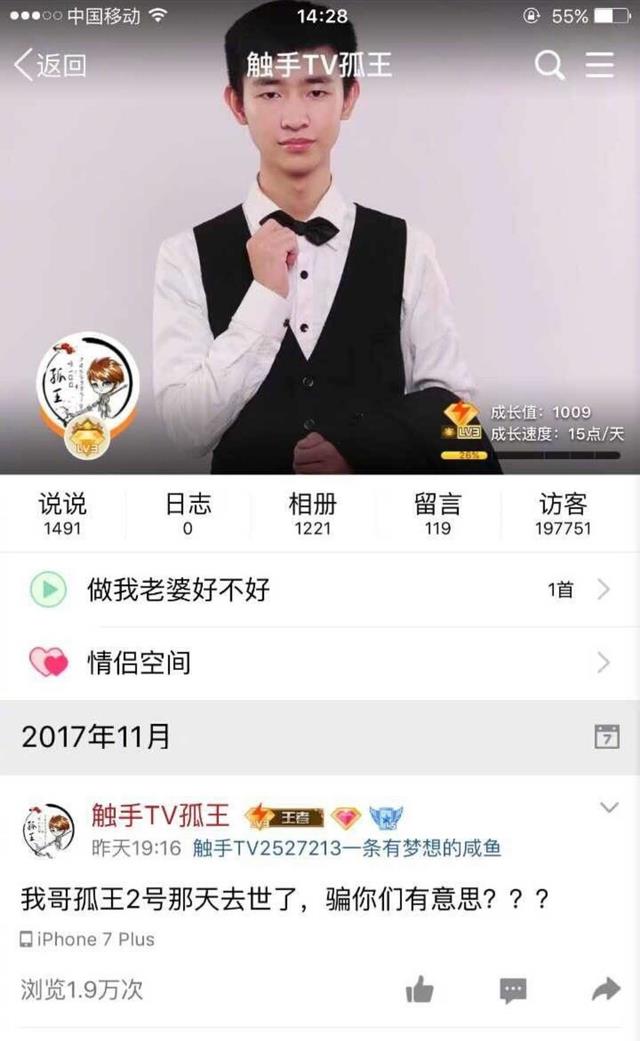Play the song 做我老婆好不好

tap(47, 590)
